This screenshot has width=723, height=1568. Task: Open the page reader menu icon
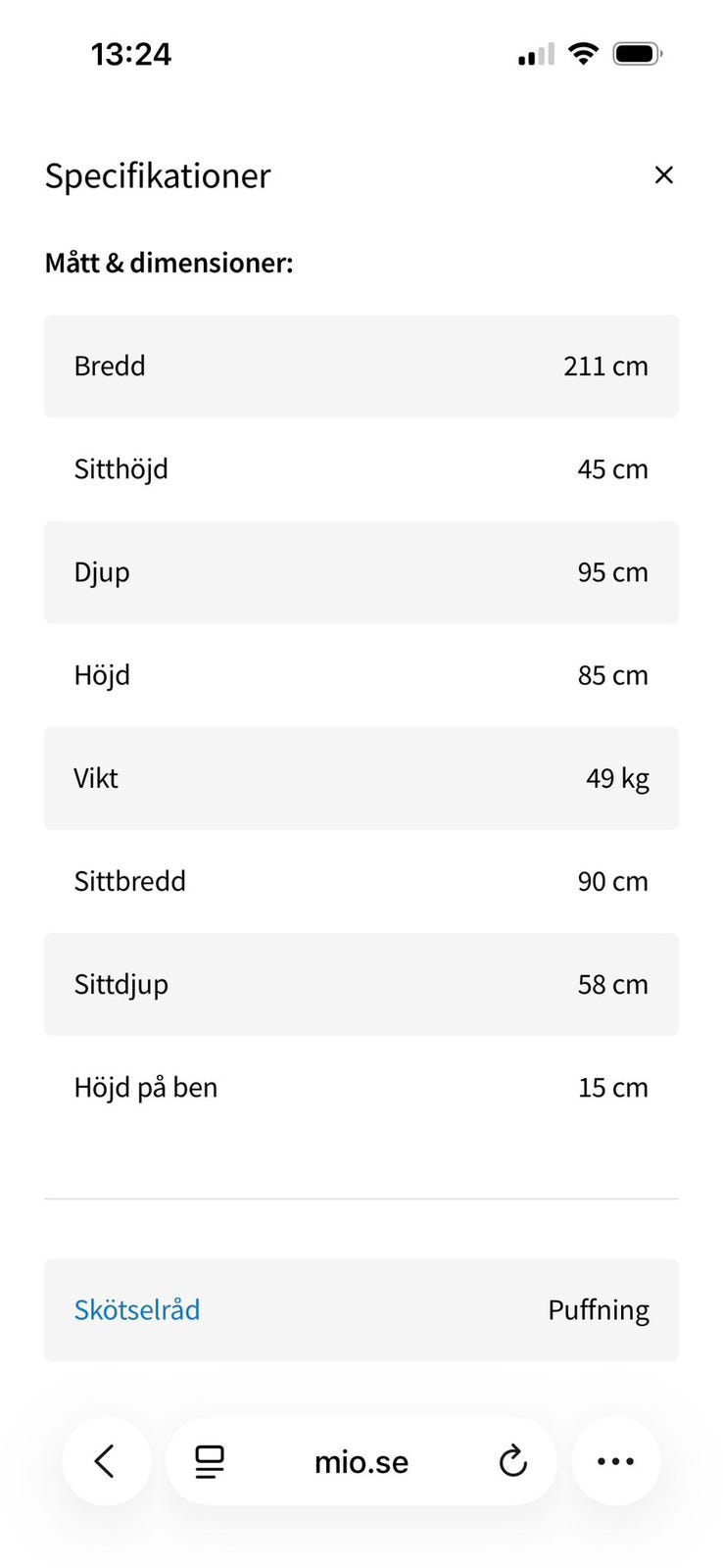210,1461
